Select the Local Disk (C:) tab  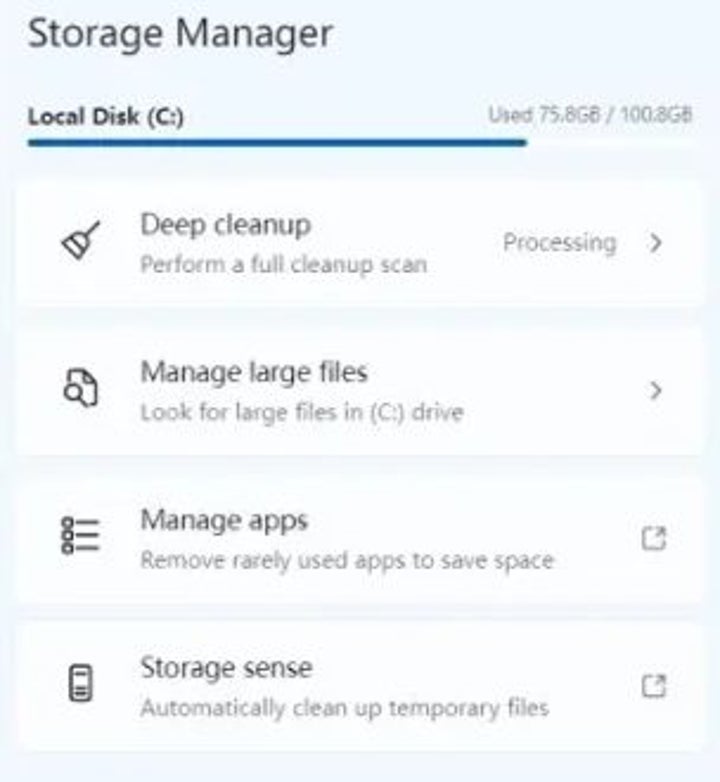[x=106, y=117]
